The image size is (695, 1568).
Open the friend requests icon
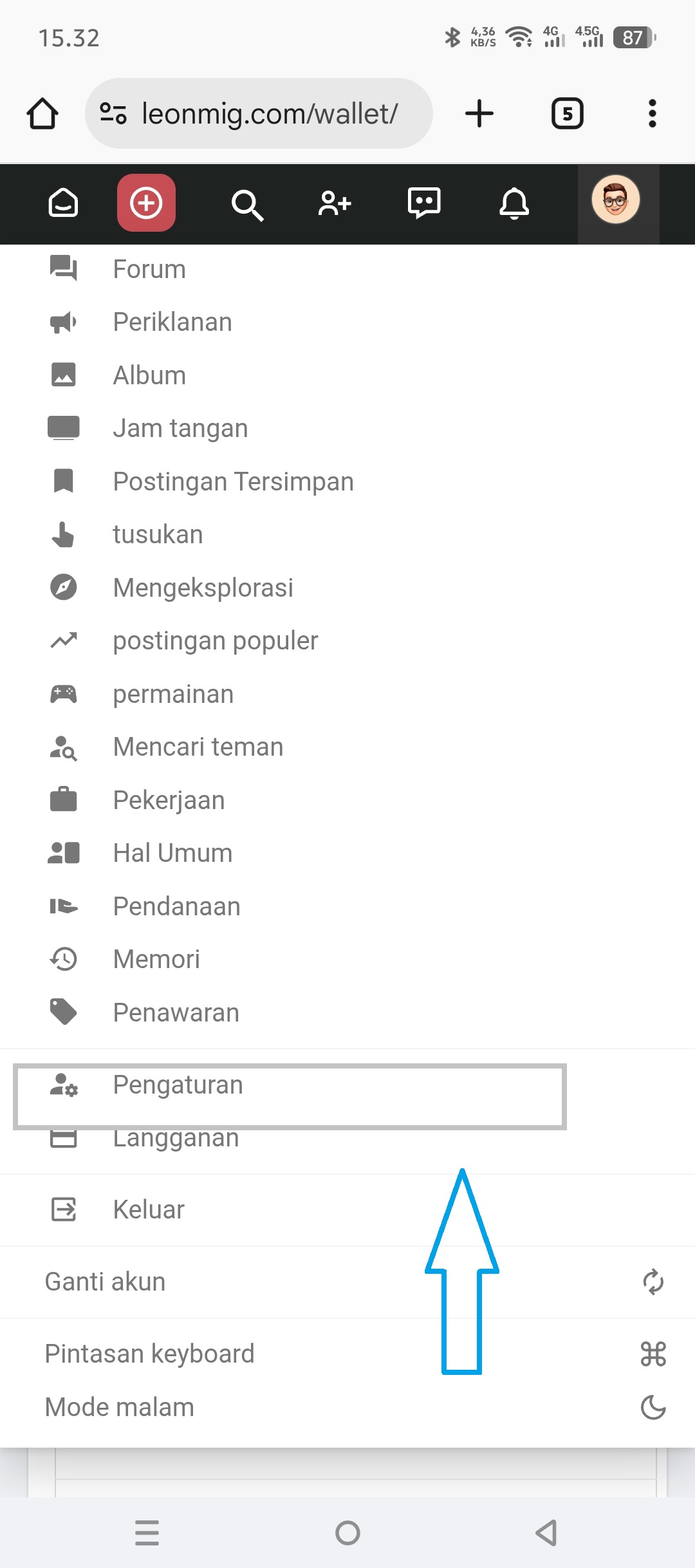pos(335,203)
